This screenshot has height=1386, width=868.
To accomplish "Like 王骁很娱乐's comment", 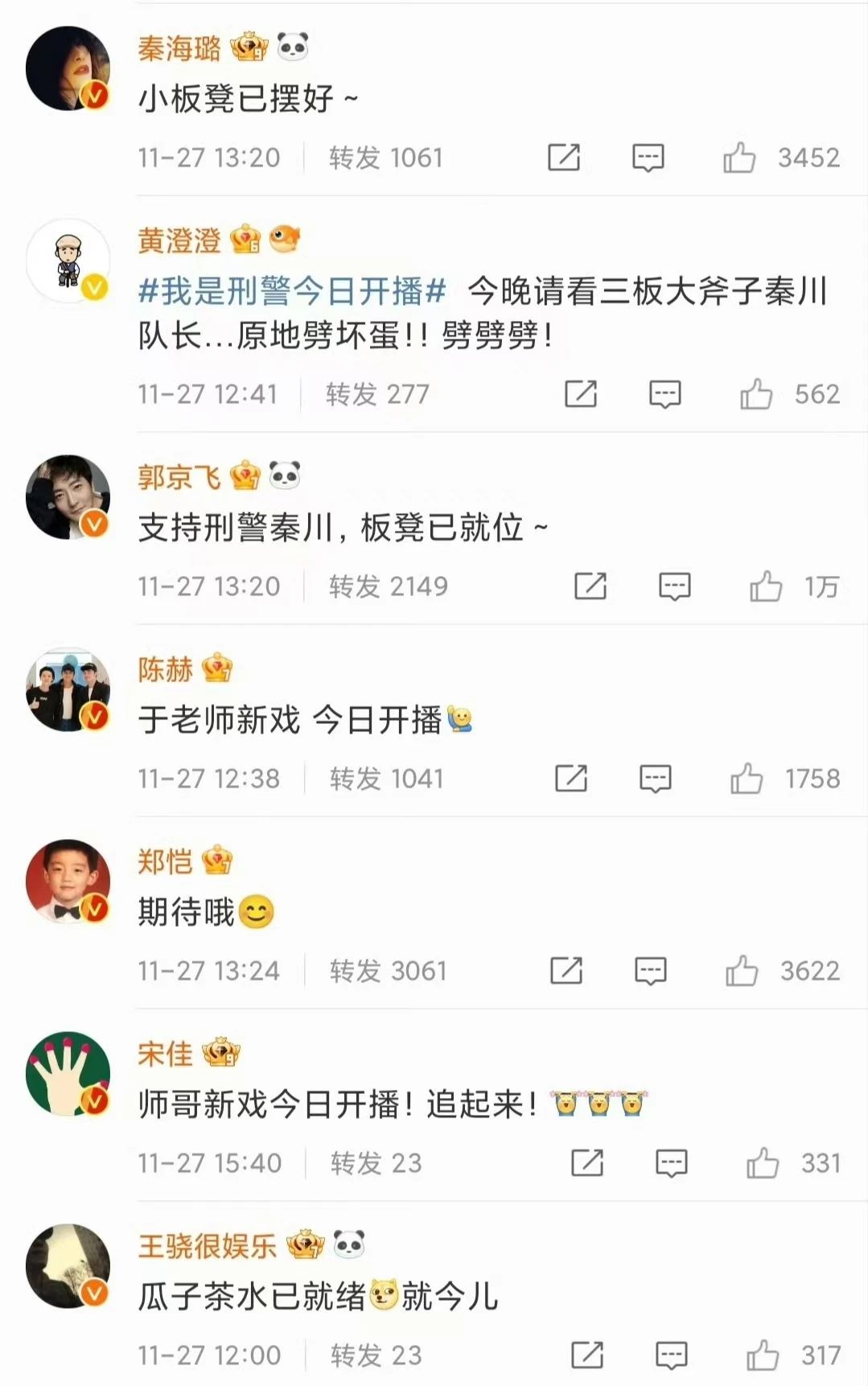I will tap(762, 1355).
